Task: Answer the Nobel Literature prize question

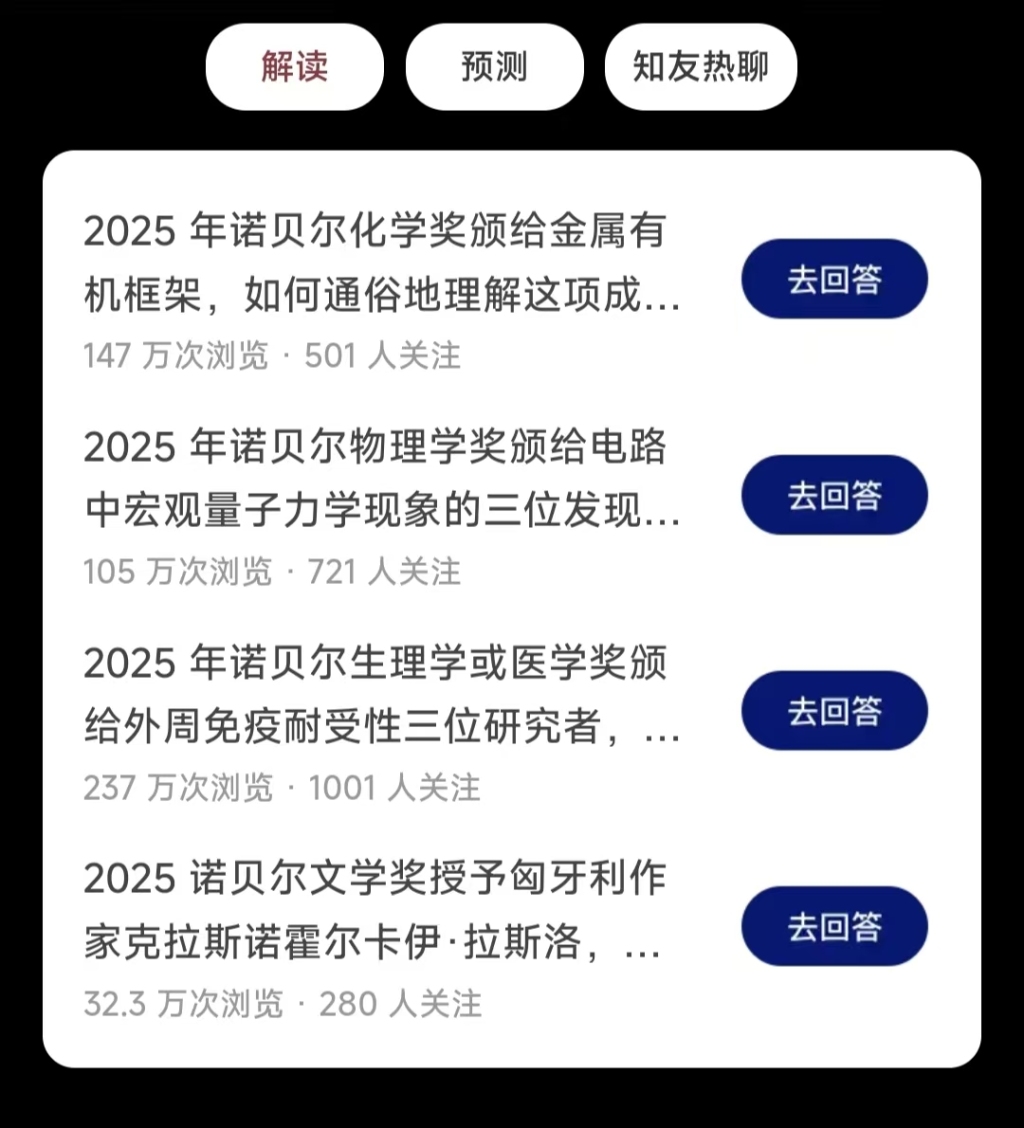Action: (834, 926)
